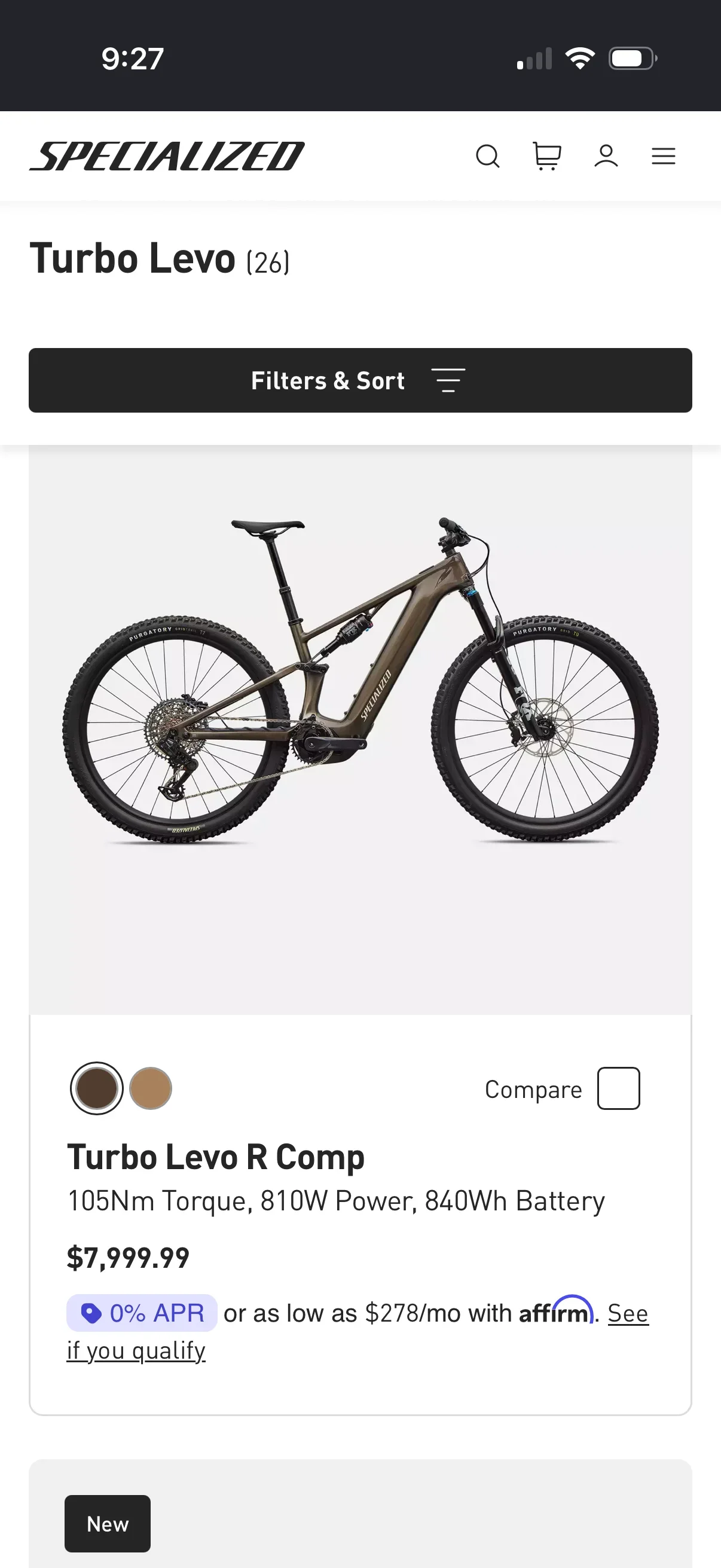Select the dark brown color swatch
Viewport: 721px width, 1568px height.
pyautogui.click(x=97, y=1088)
